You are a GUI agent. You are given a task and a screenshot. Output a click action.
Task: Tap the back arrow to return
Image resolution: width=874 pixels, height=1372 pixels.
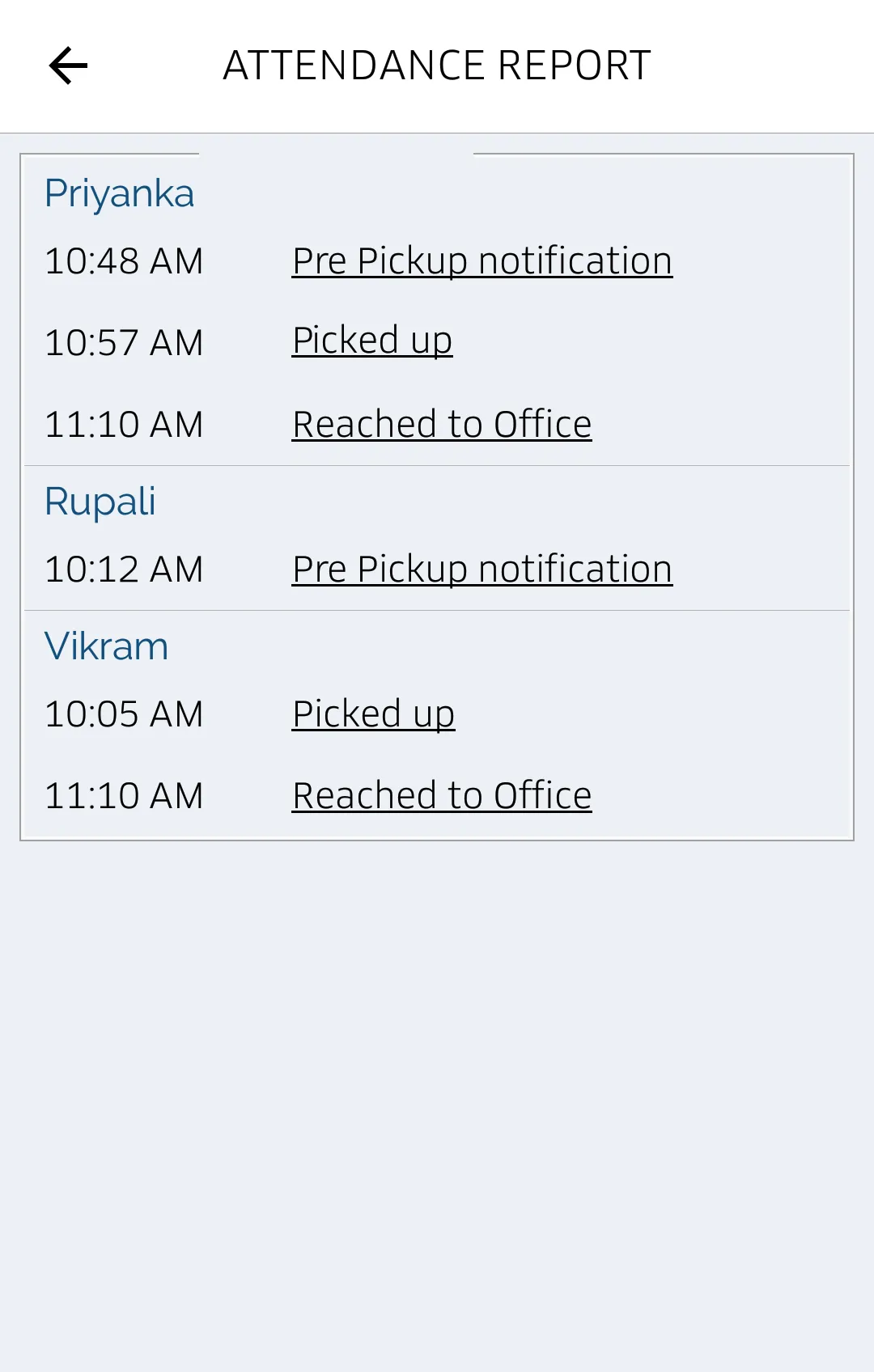tap(68, 65)
